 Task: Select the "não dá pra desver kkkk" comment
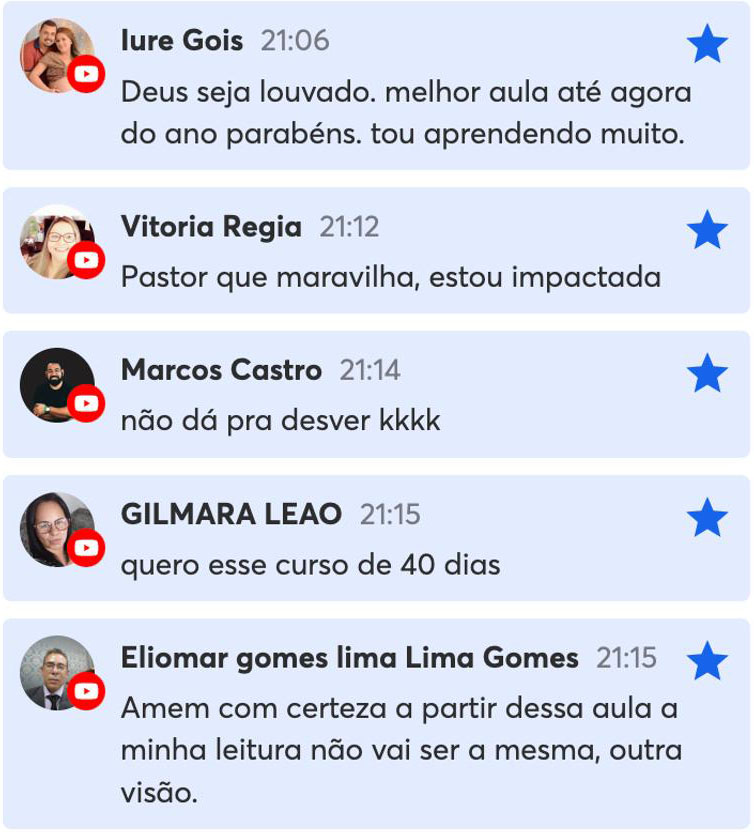[280, 421]
